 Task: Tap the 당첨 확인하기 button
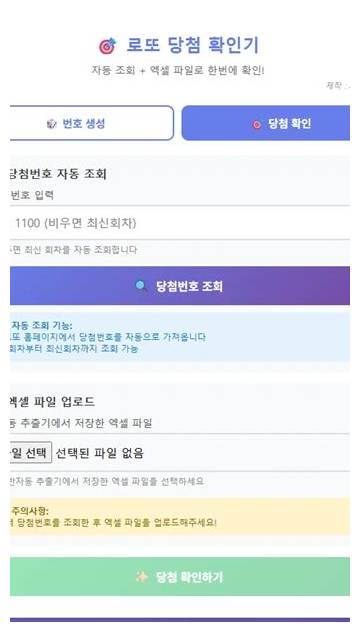click(180, 576)
